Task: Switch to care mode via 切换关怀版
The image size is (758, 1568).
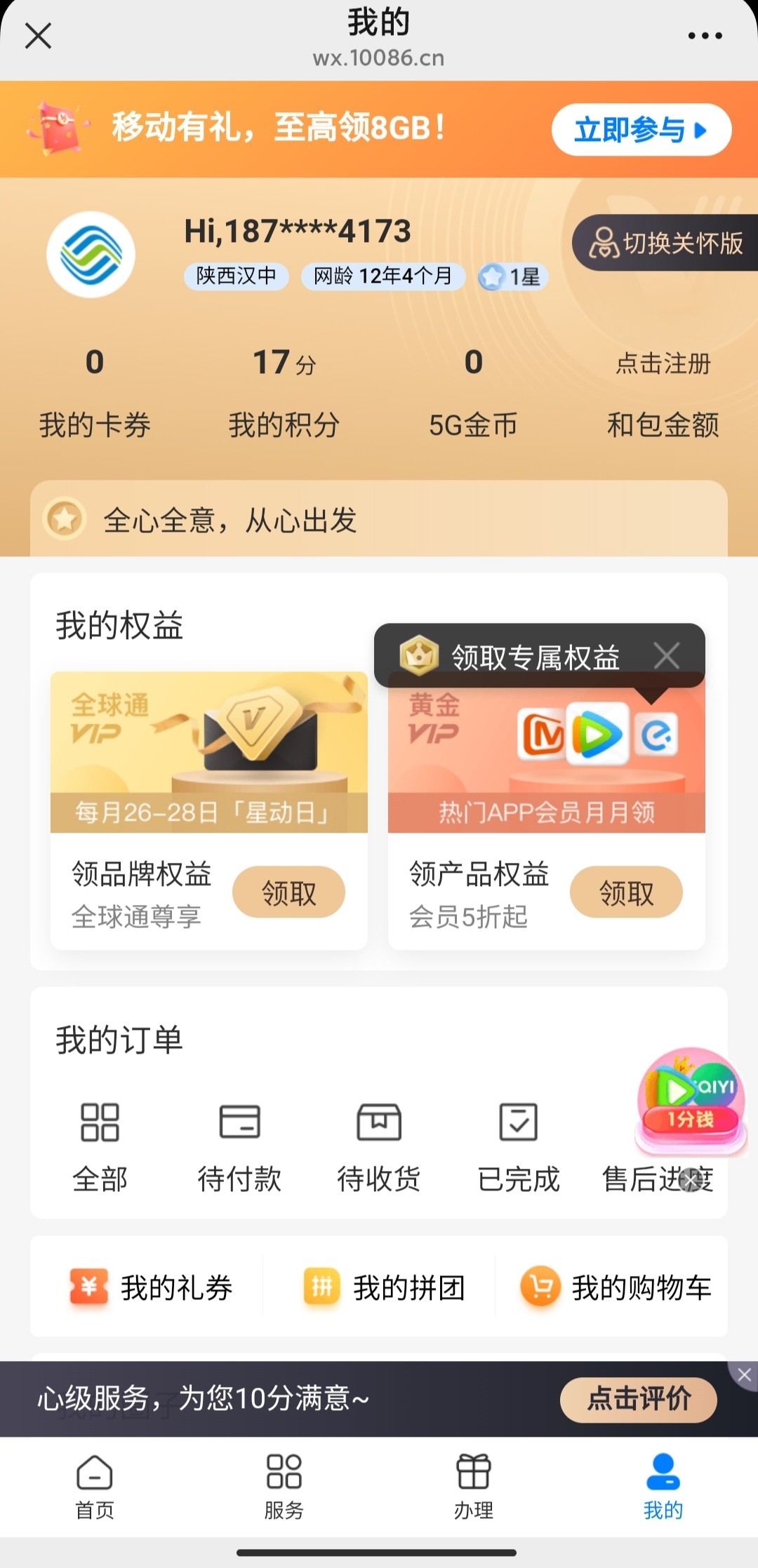Action: [665, 243]
